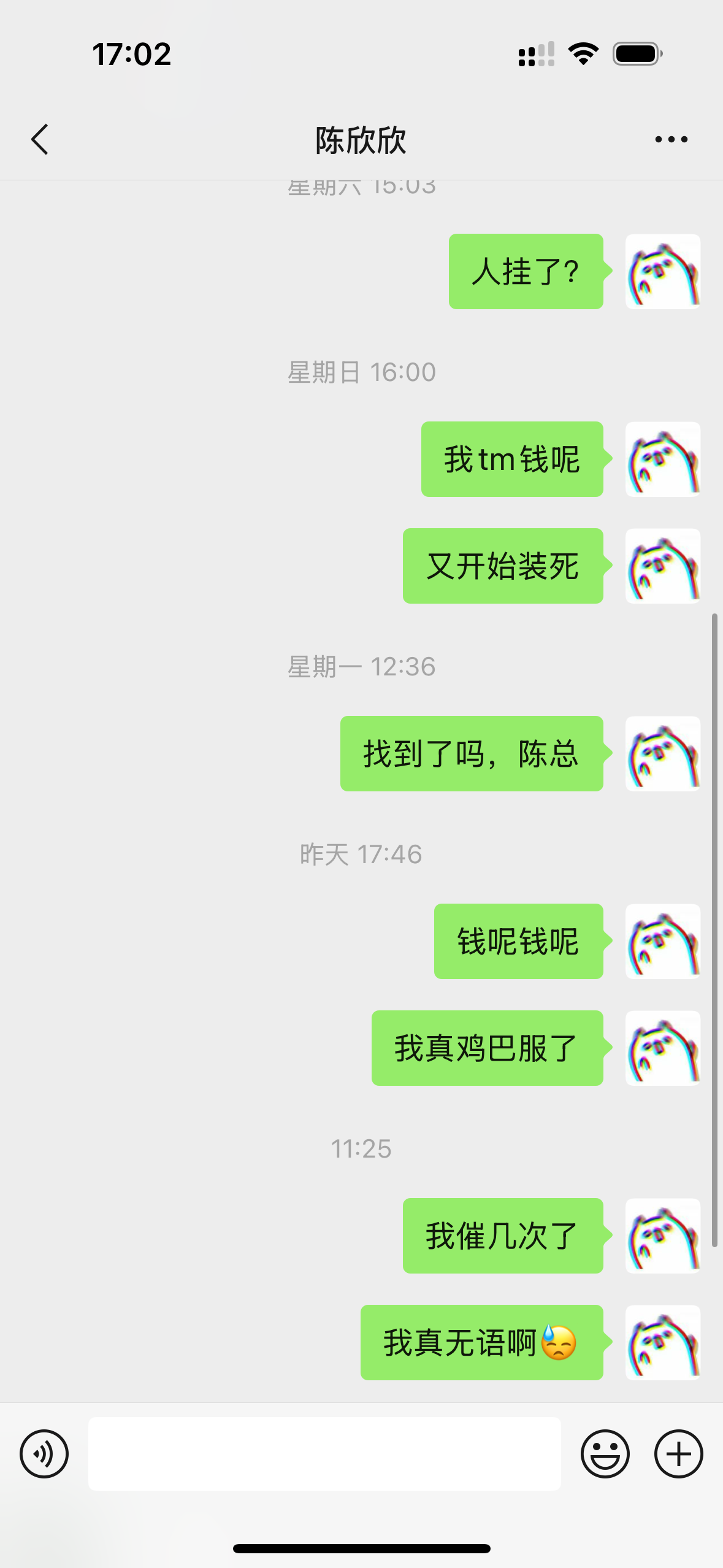Focus the message text field

tap(324, 1453)
